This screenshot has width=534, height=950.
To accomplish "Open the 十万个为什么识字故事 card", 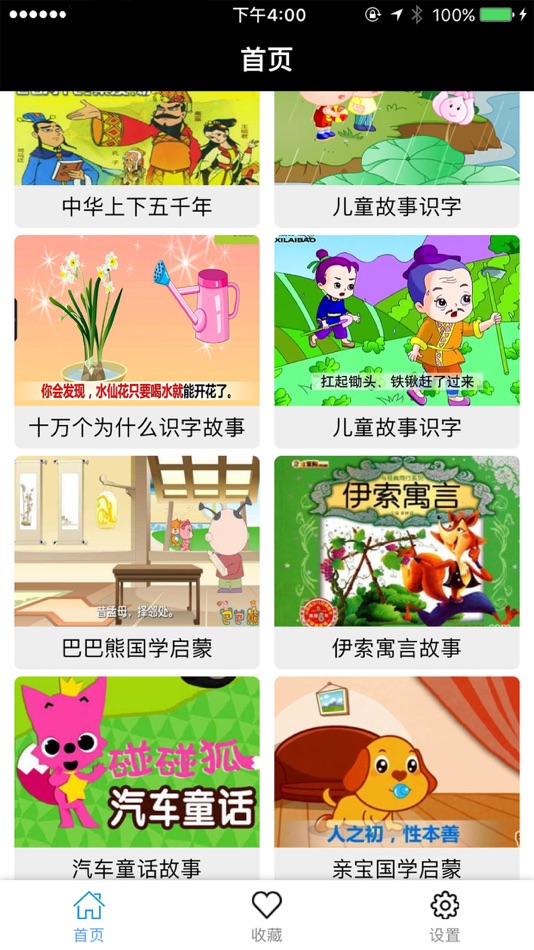I will pyautogui.click(x=137, y=342).
